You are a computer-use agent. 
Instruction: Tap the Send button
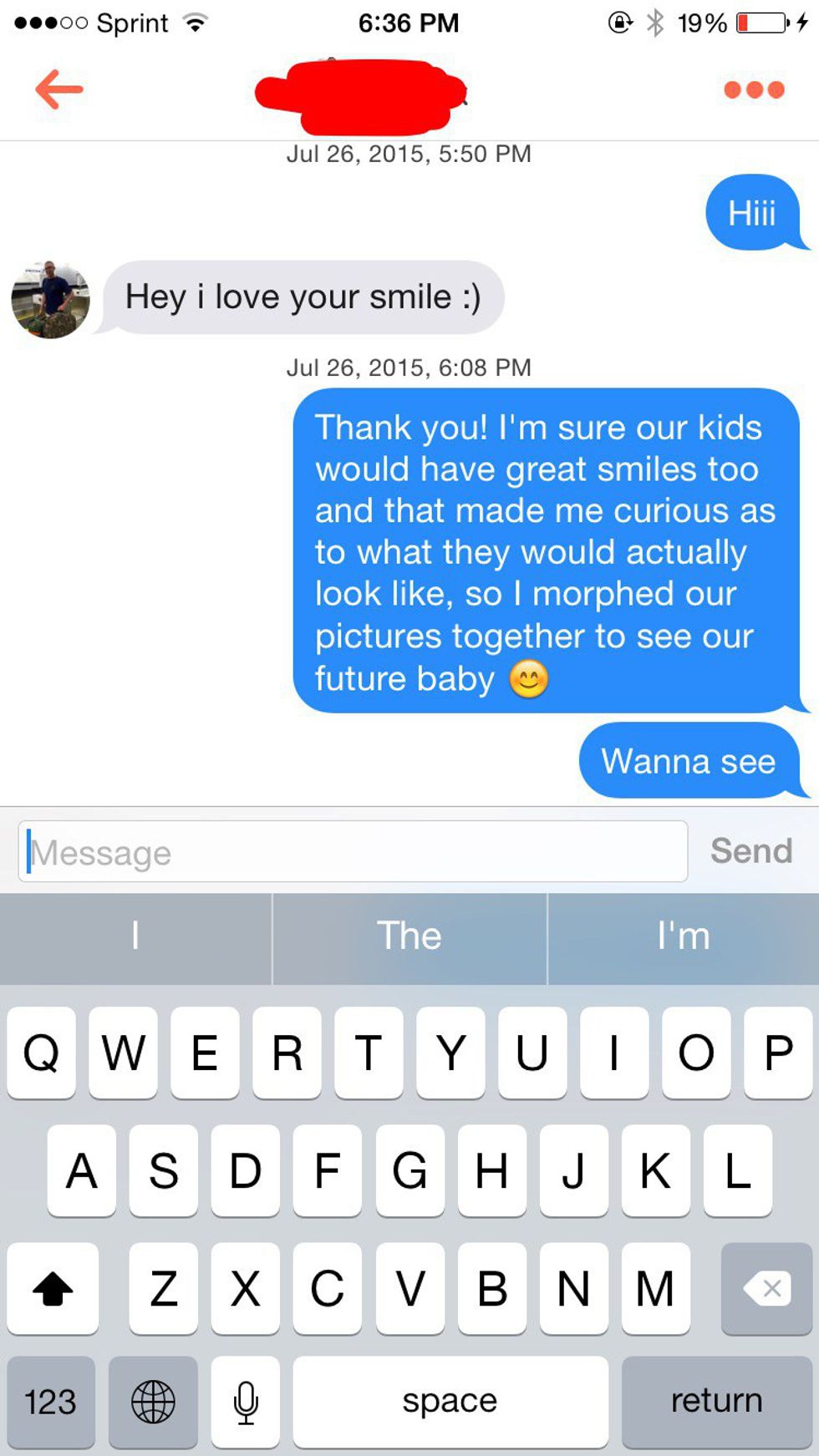click(x=750, y=851)
